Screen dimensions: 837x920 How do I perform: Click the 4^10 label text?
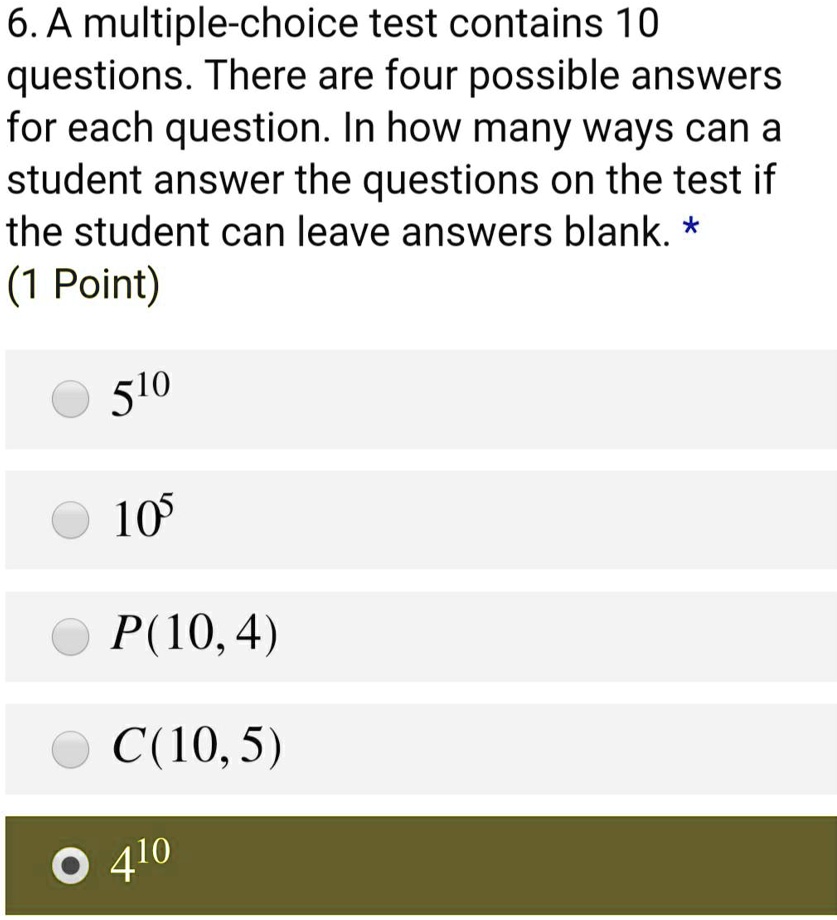tap(140, 860)
